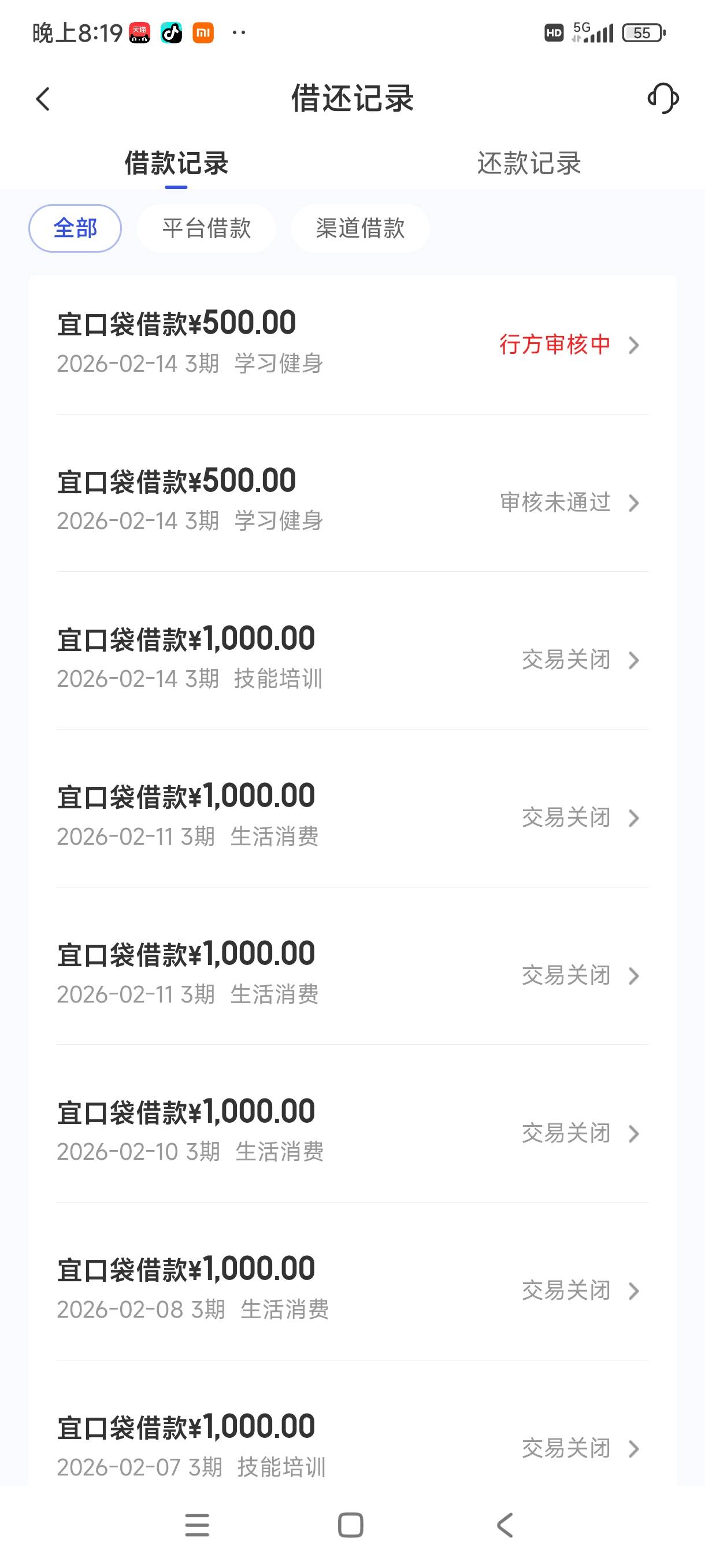Screen dimensions: 705x1568
Task: Go back from the 借还记录 page
Action: pyautogui.click(x=43, y=99)
